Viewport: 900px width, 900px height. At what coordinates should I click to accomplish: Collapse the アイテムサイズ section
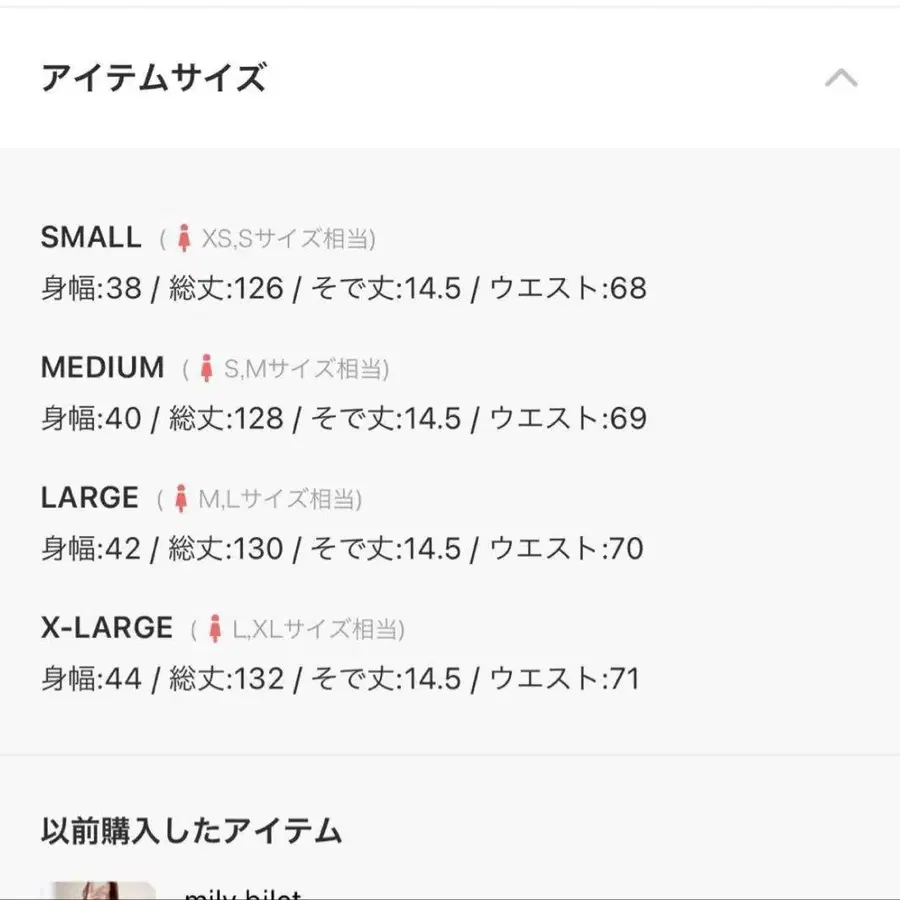pos(840,78)
